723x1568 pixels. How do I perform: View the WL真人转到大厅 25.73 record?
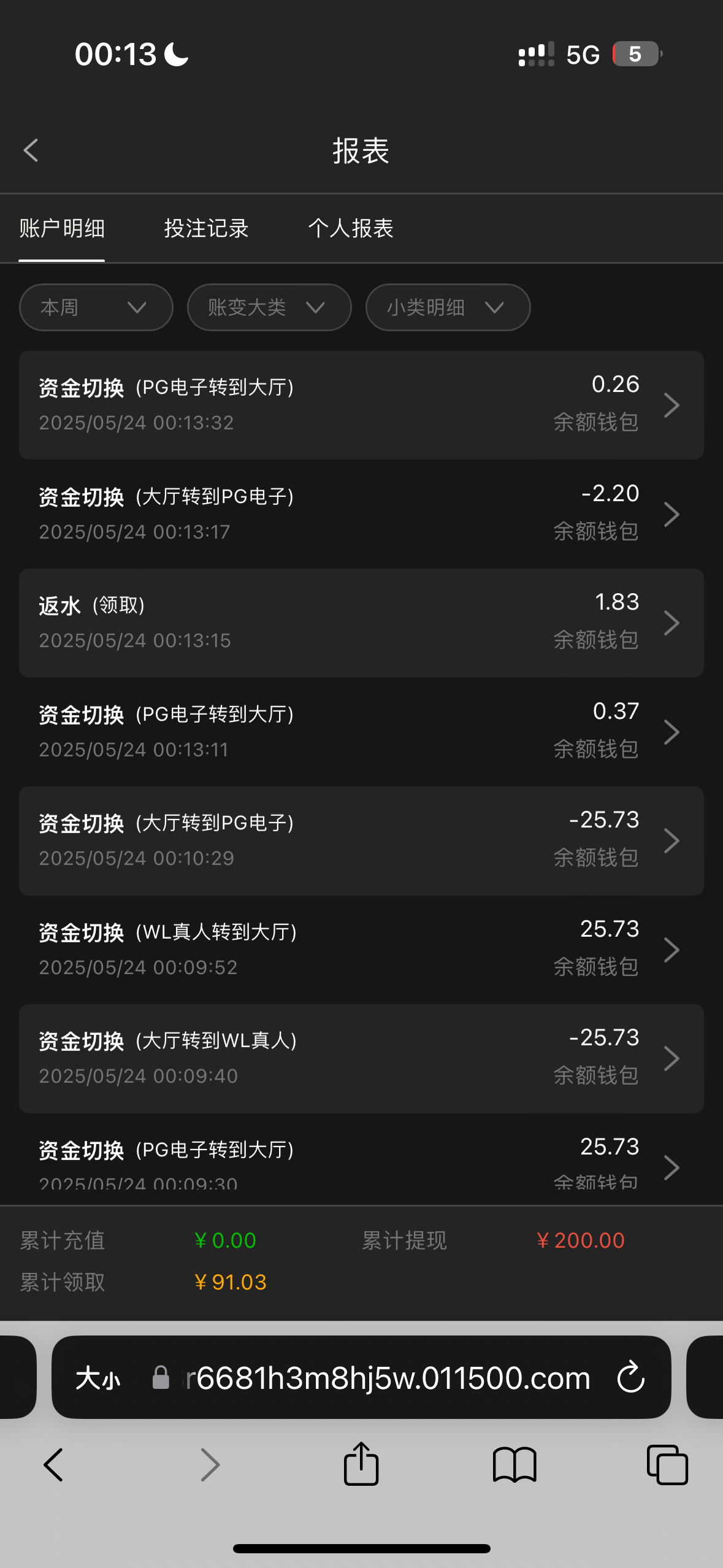pos(361,949)
